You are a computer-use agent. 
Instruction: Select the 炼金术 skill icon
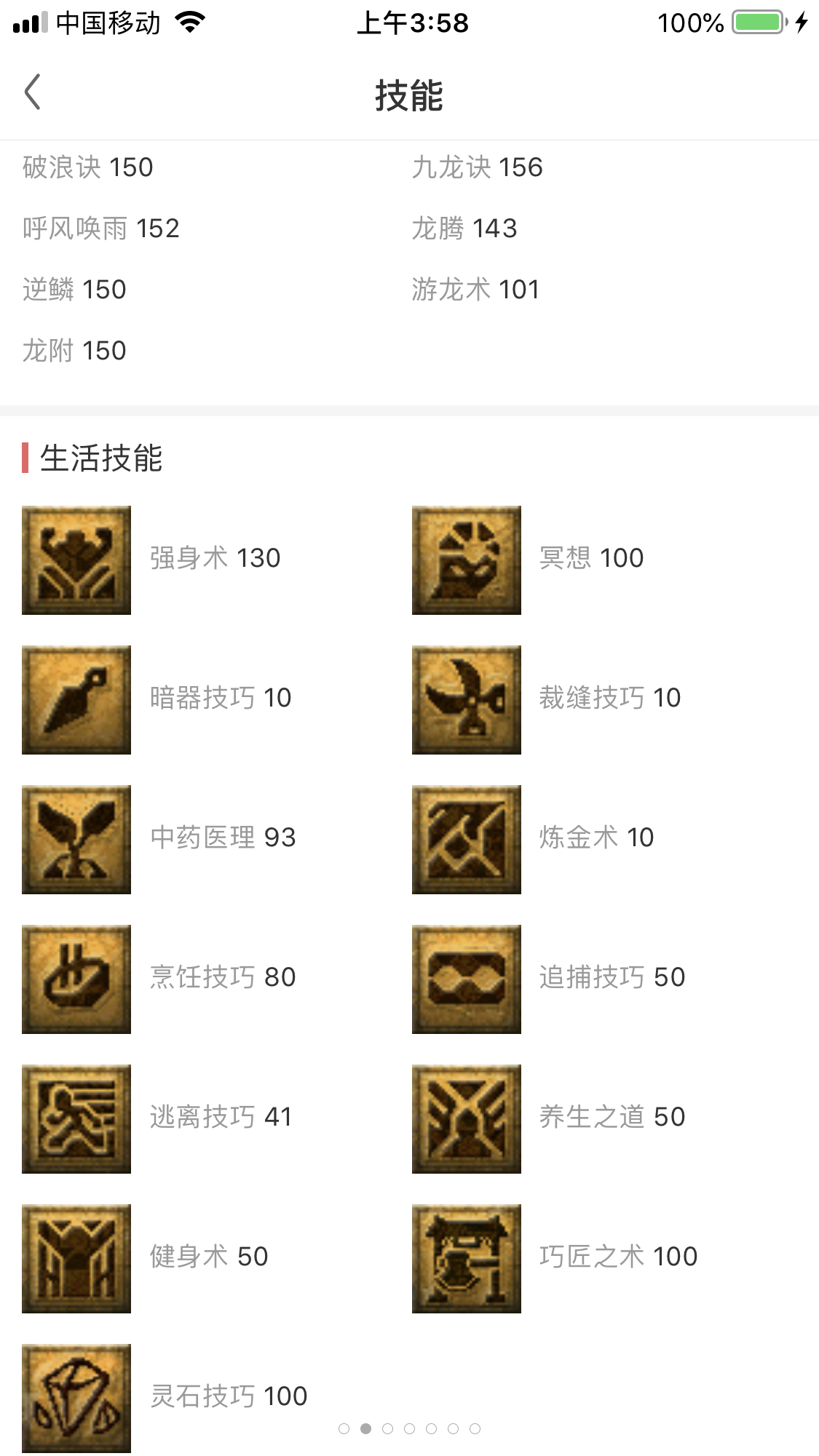(466, 840)
